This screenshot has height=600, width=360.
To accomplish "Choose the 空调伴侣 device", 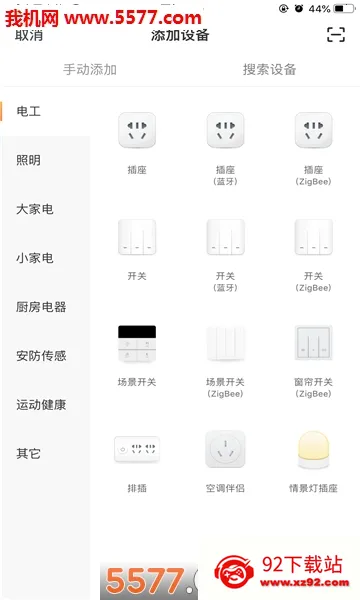I will pyautogui.click(x=225, y=462).
